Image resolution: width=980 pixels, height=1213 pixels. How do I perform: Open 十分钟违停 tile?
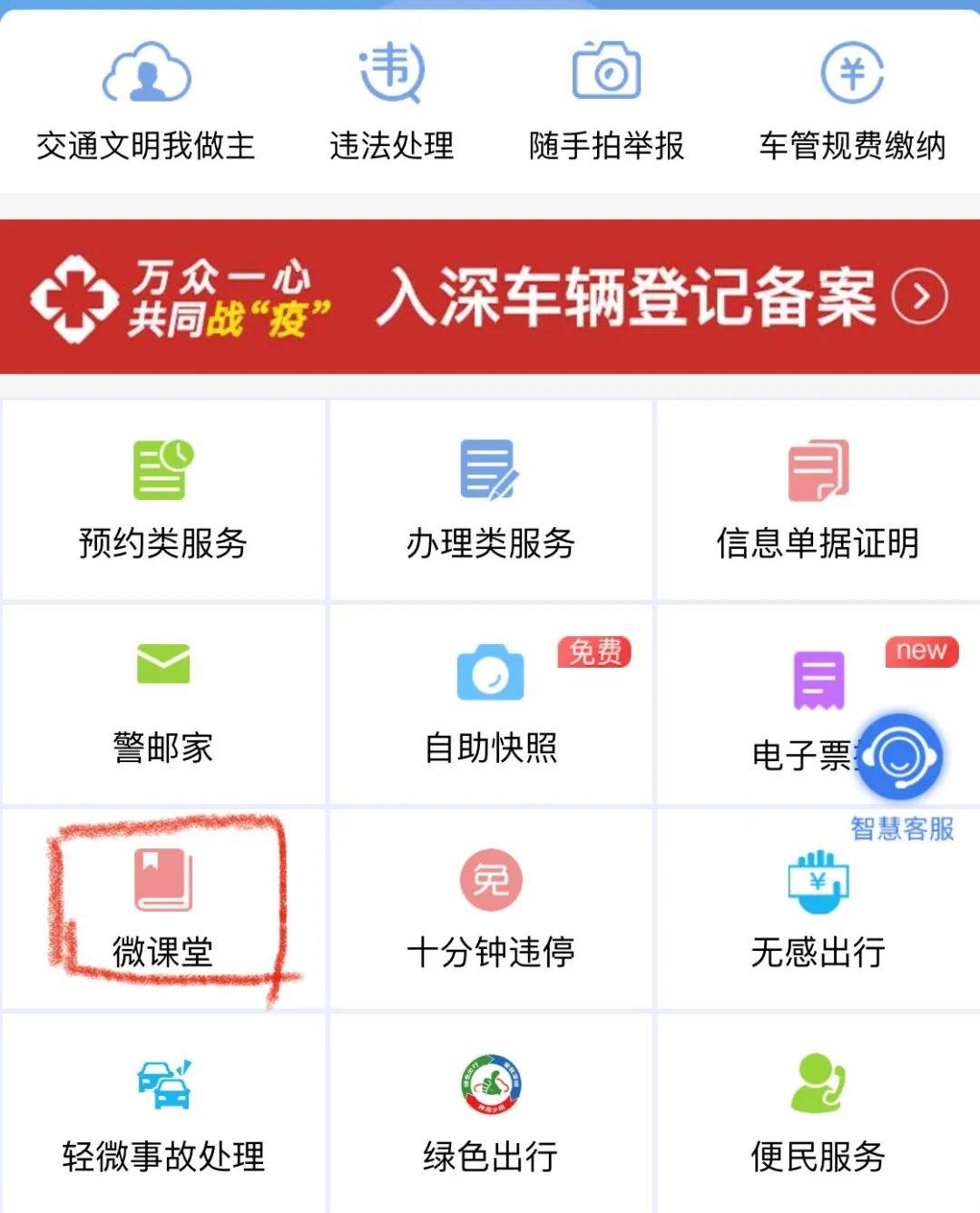[490, 909]
